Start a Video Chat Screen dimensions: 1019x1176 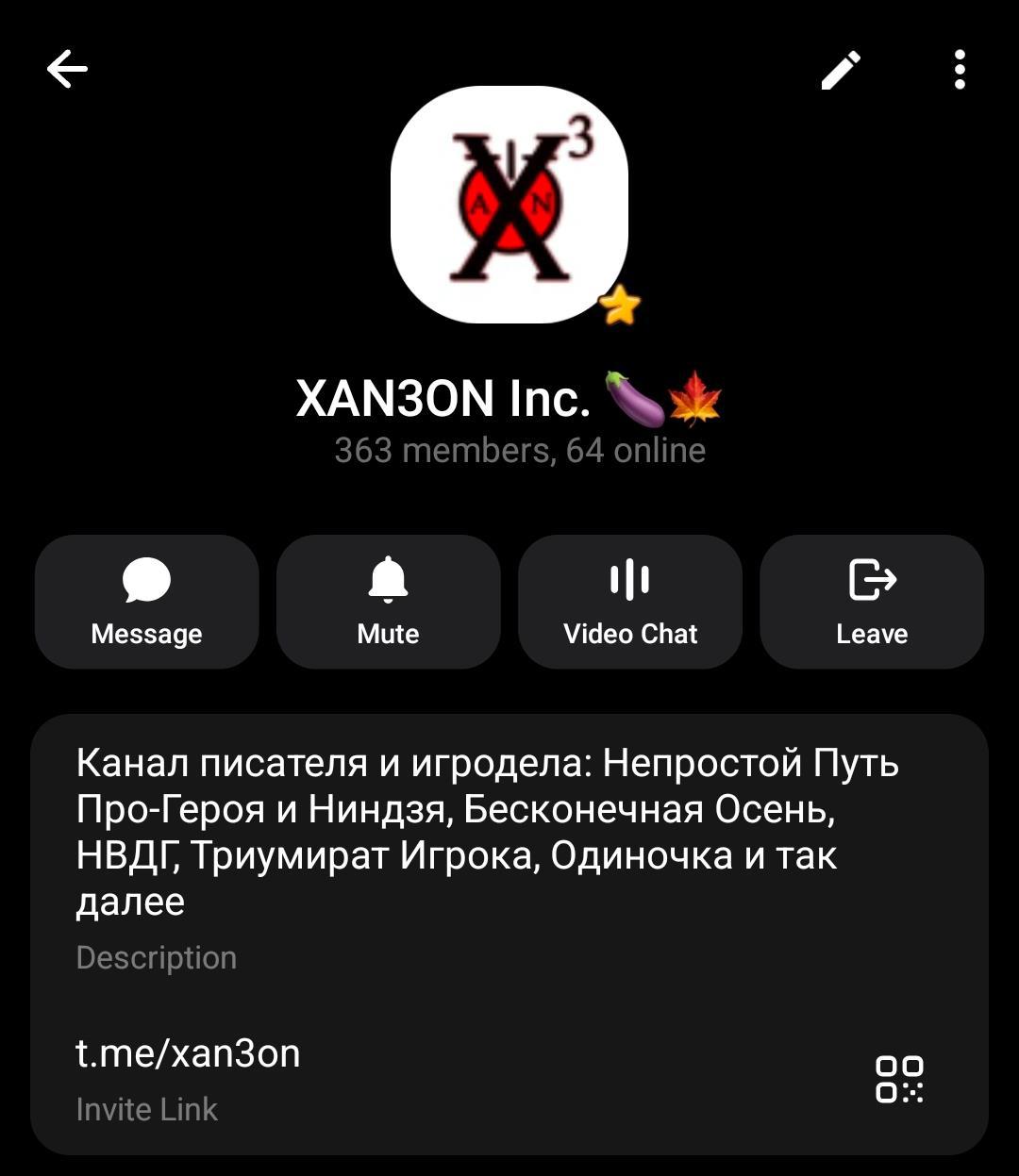629,602
